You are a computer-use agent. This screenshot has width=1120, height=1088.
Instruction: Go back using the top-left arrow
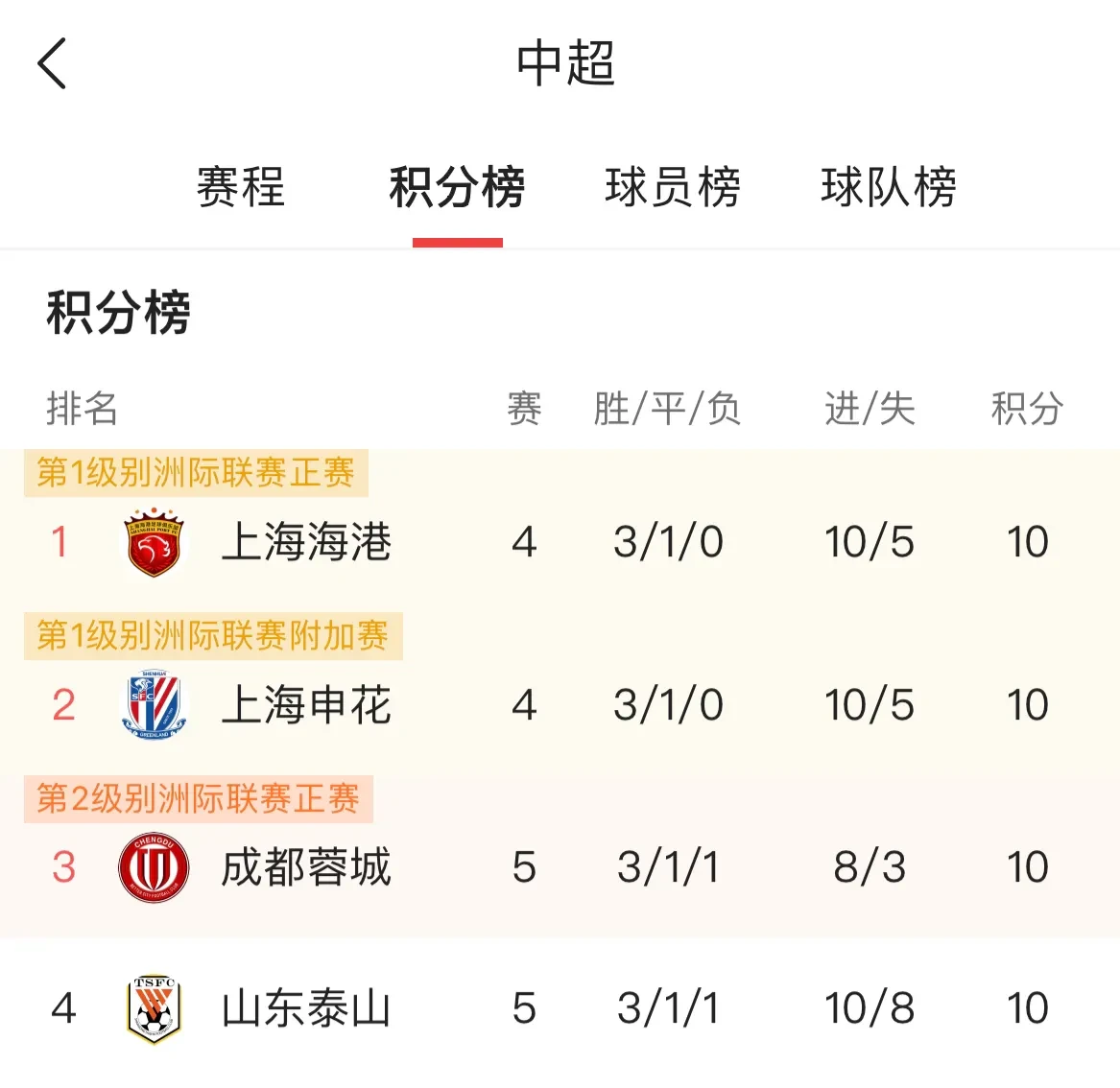click(x=53, y=63)
